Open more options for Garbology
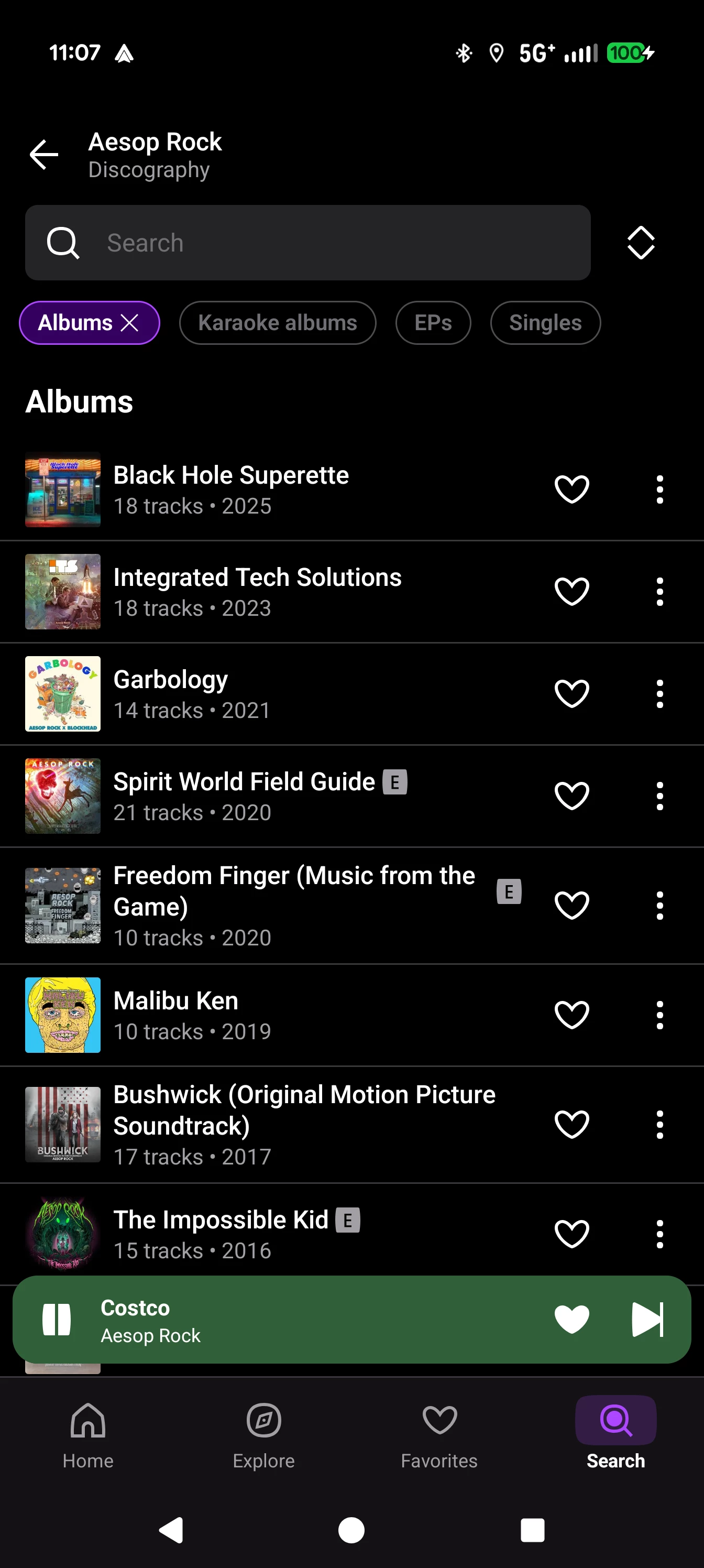Screen dimensions: 704x1568 tap(659, 693)
